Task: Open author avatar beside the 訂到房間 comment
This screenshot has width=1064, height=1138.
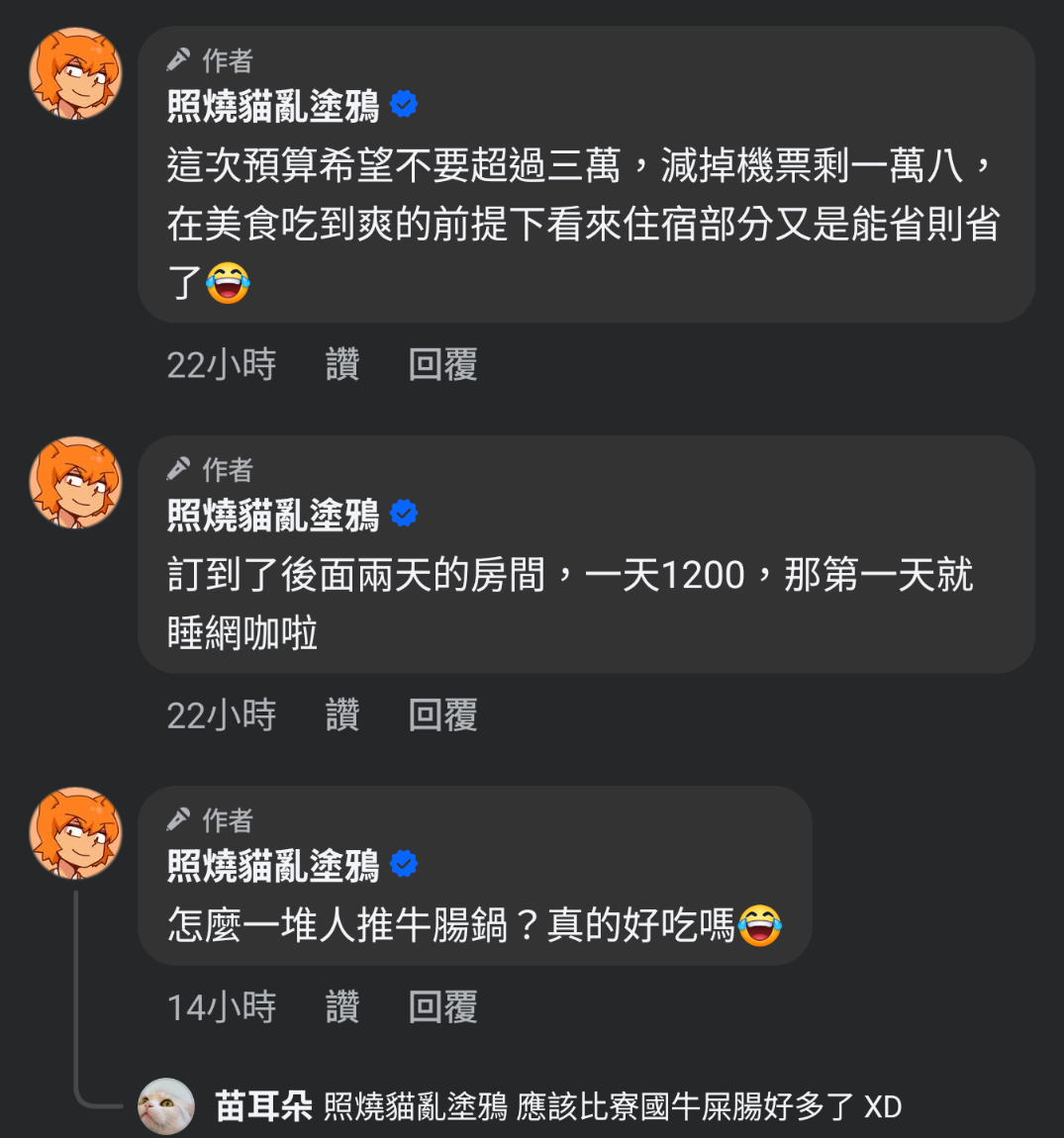Action: coord(75,483)
